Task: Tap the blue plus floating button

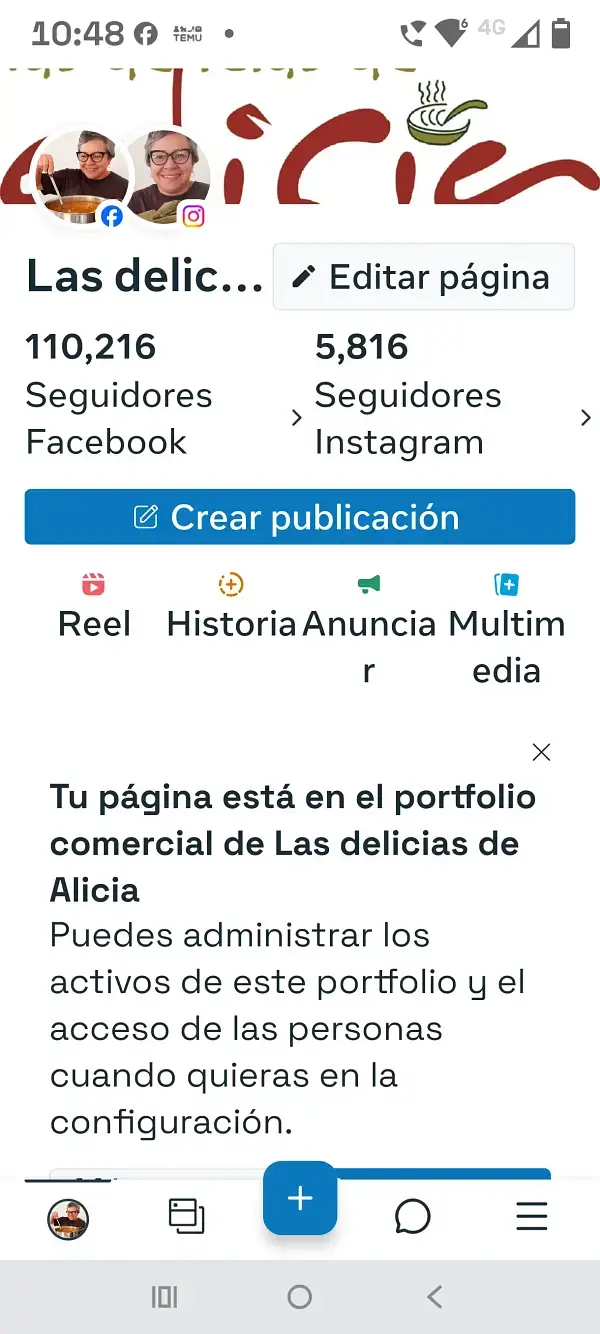Action: tap(300, 1198)
